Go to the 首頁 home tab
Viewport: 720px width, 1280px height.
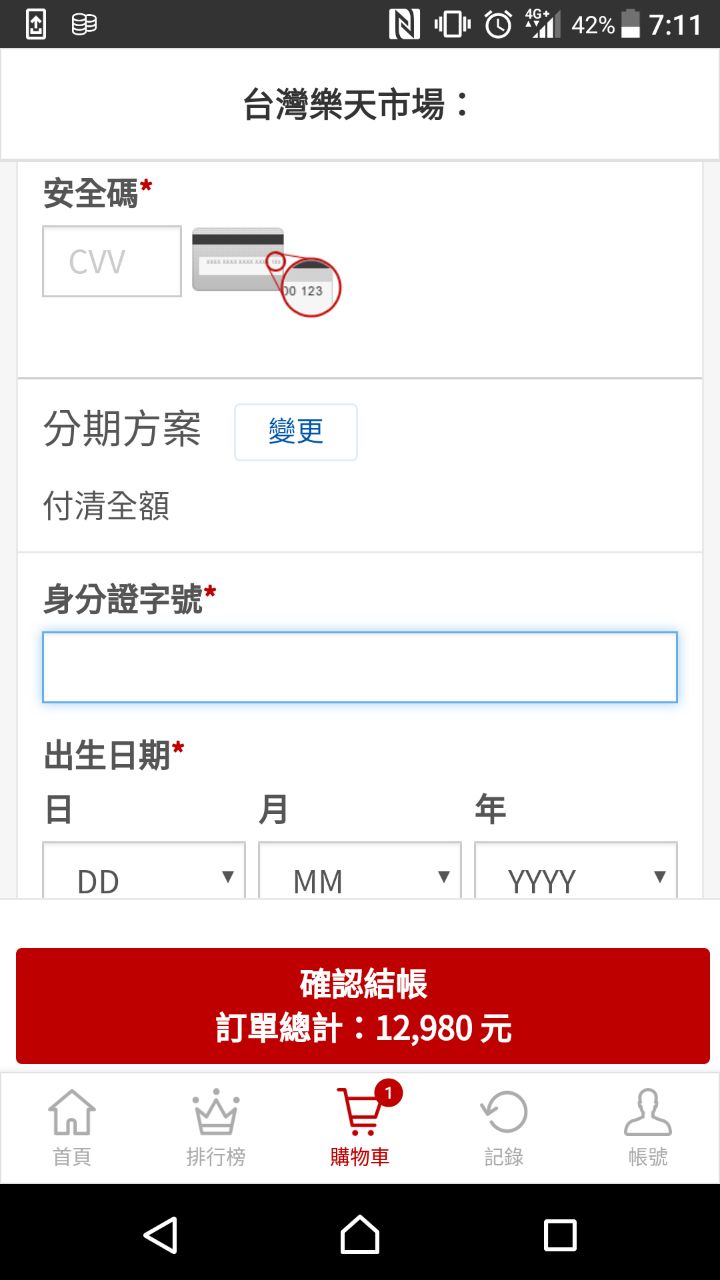72,1128
